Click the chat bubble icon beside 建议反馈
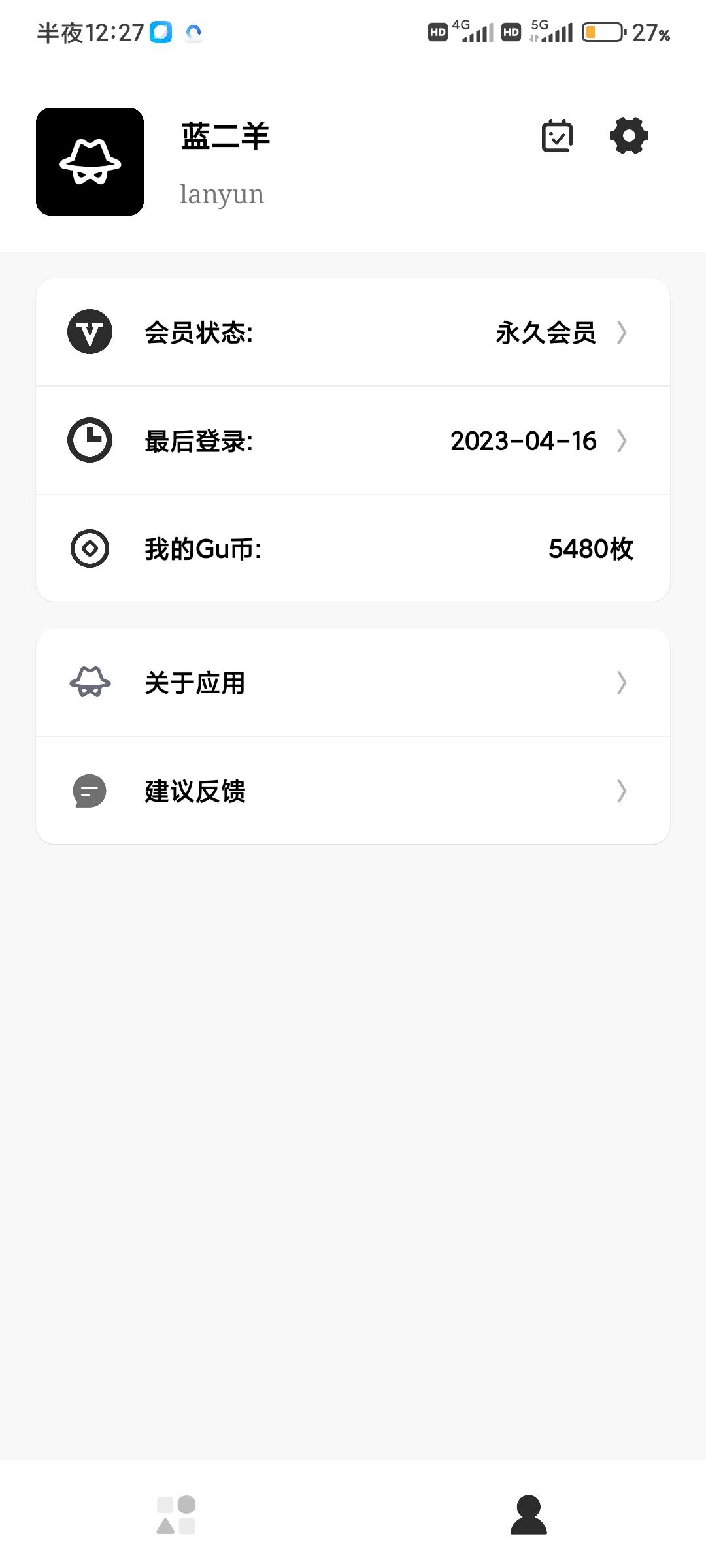706x1568 pixels. [90, 791]
